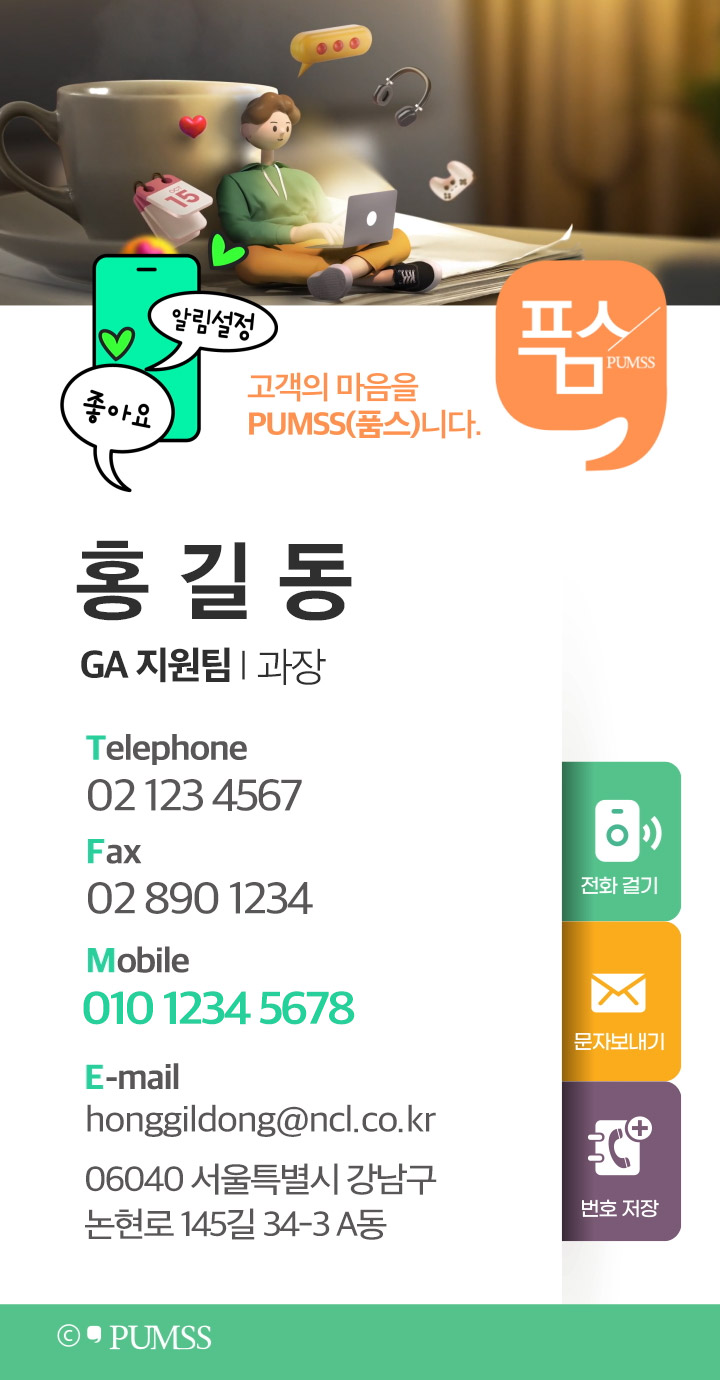The height and width of the screenshot is (1380, 720).
Task: Send a text via 문자보내기
Action: click(621, 1001)
